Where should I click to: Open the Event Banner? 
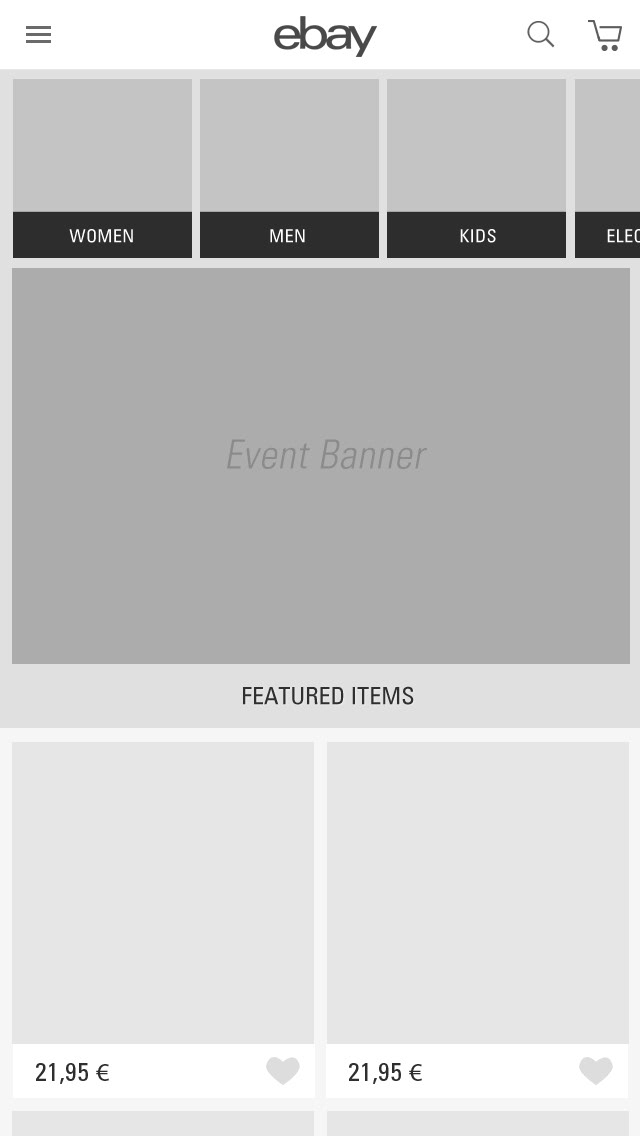321,466
